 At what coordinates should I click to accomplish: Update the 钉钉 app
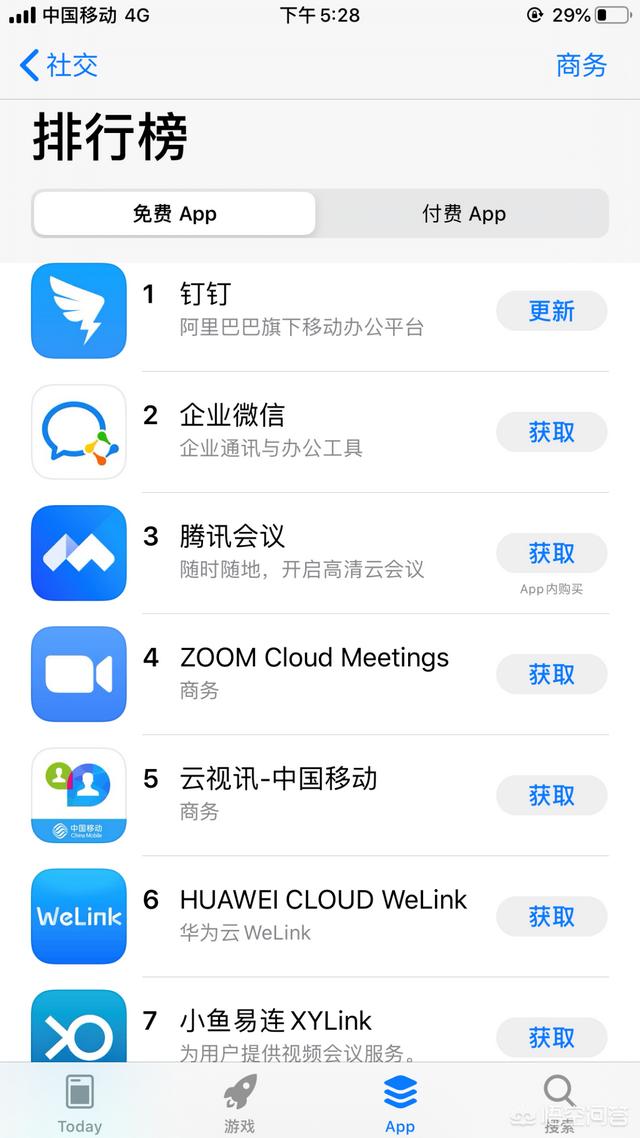click(551, 311)
